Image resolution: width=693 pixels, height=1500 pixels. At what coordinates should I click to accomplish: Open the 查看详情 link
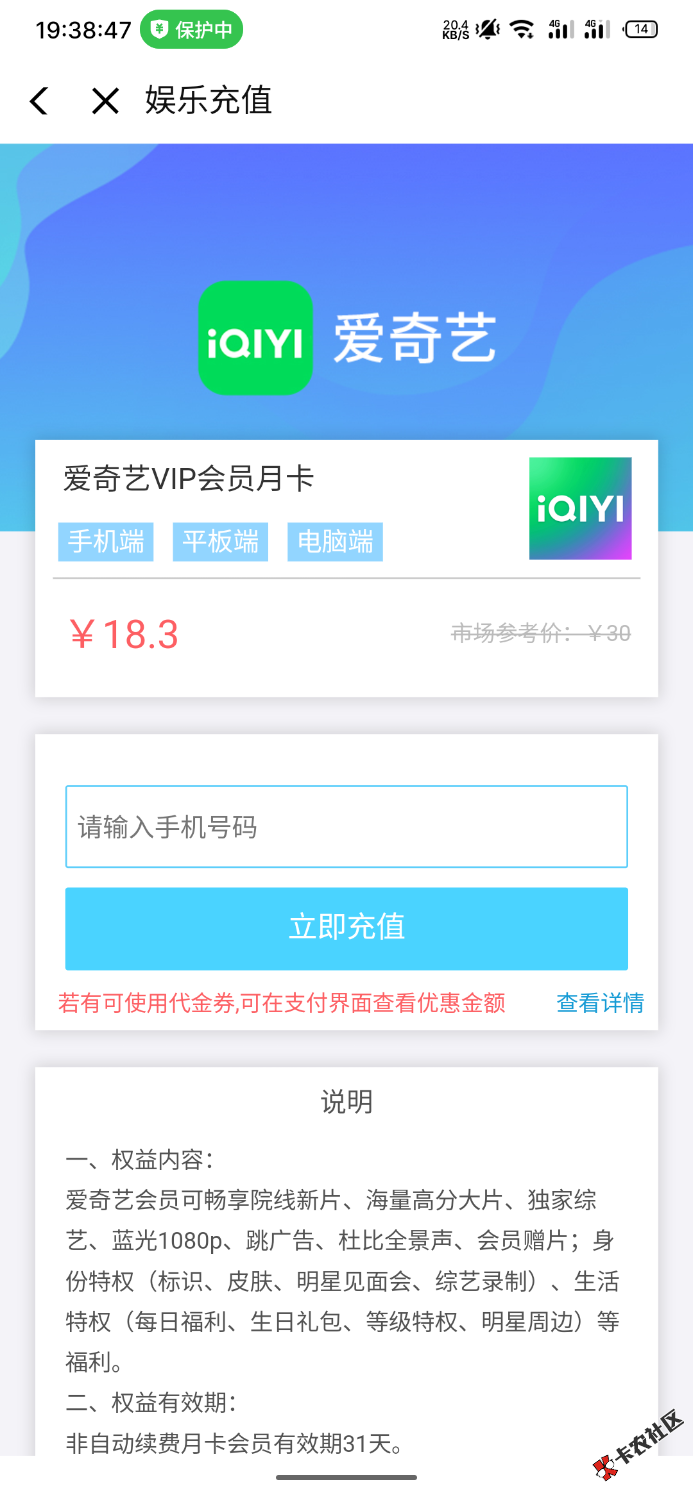[x=600, y=1003]
